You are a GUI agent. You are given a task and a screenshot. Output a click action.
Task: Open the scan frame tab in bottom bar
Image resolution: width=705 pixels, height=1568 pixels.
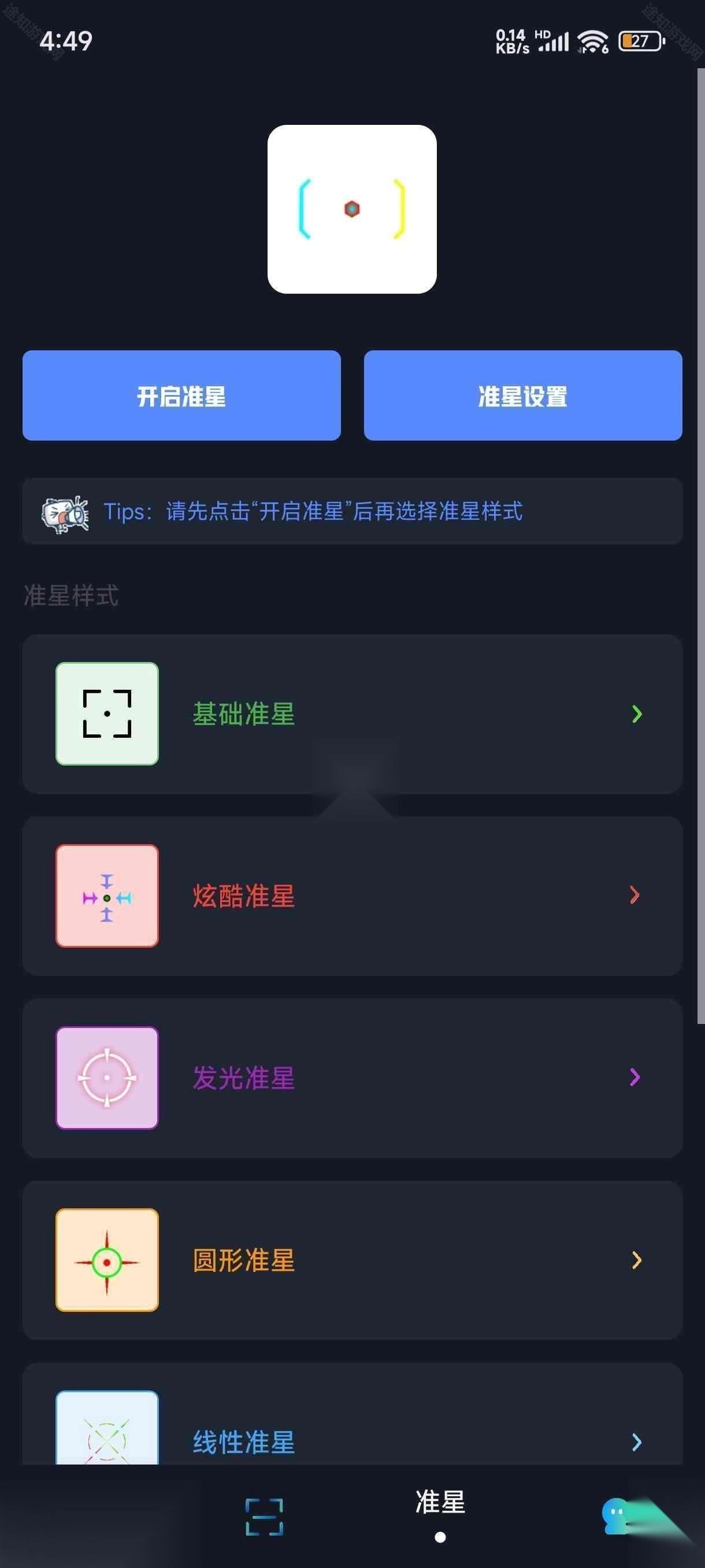[x=264, y=1517]
